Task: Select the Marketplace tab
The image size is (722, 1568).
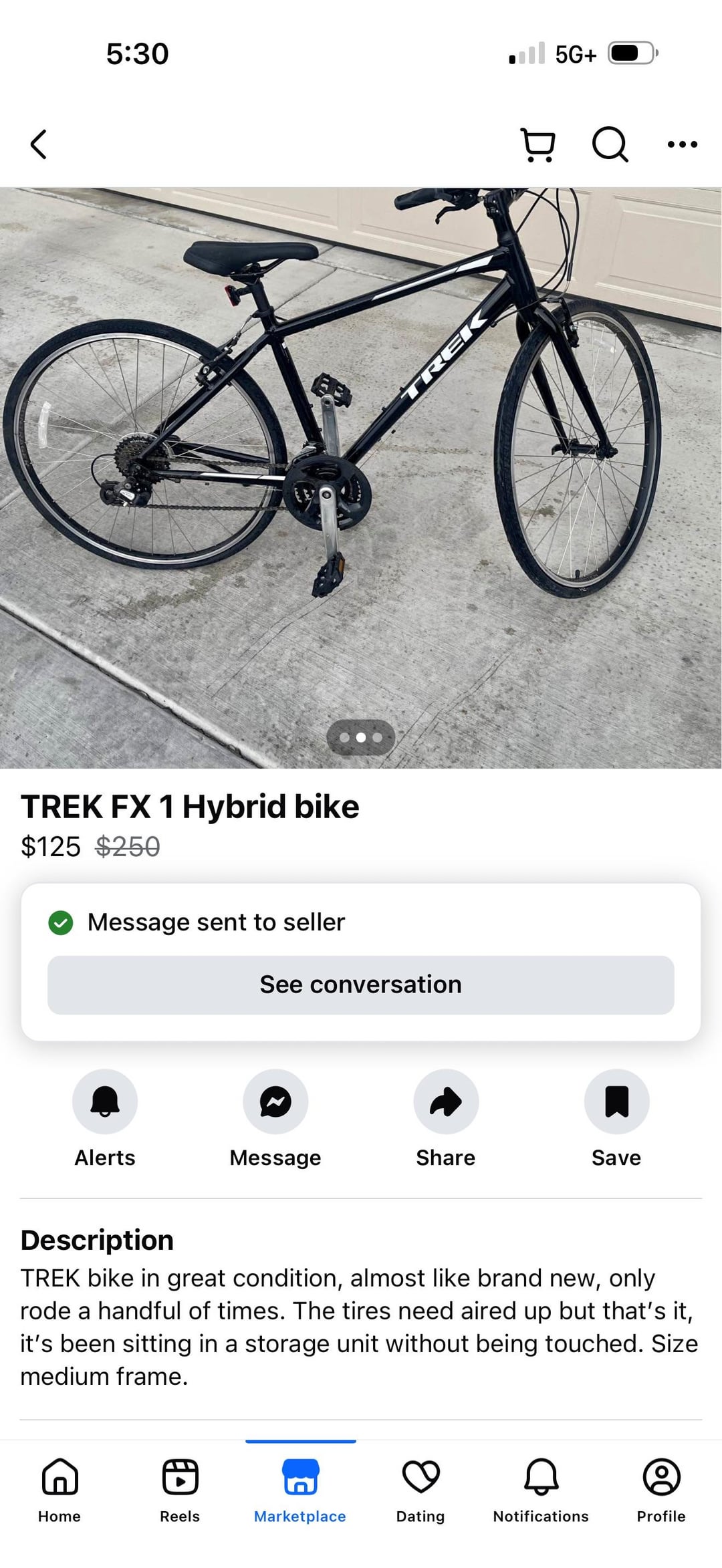Action: click(300, 1490)
